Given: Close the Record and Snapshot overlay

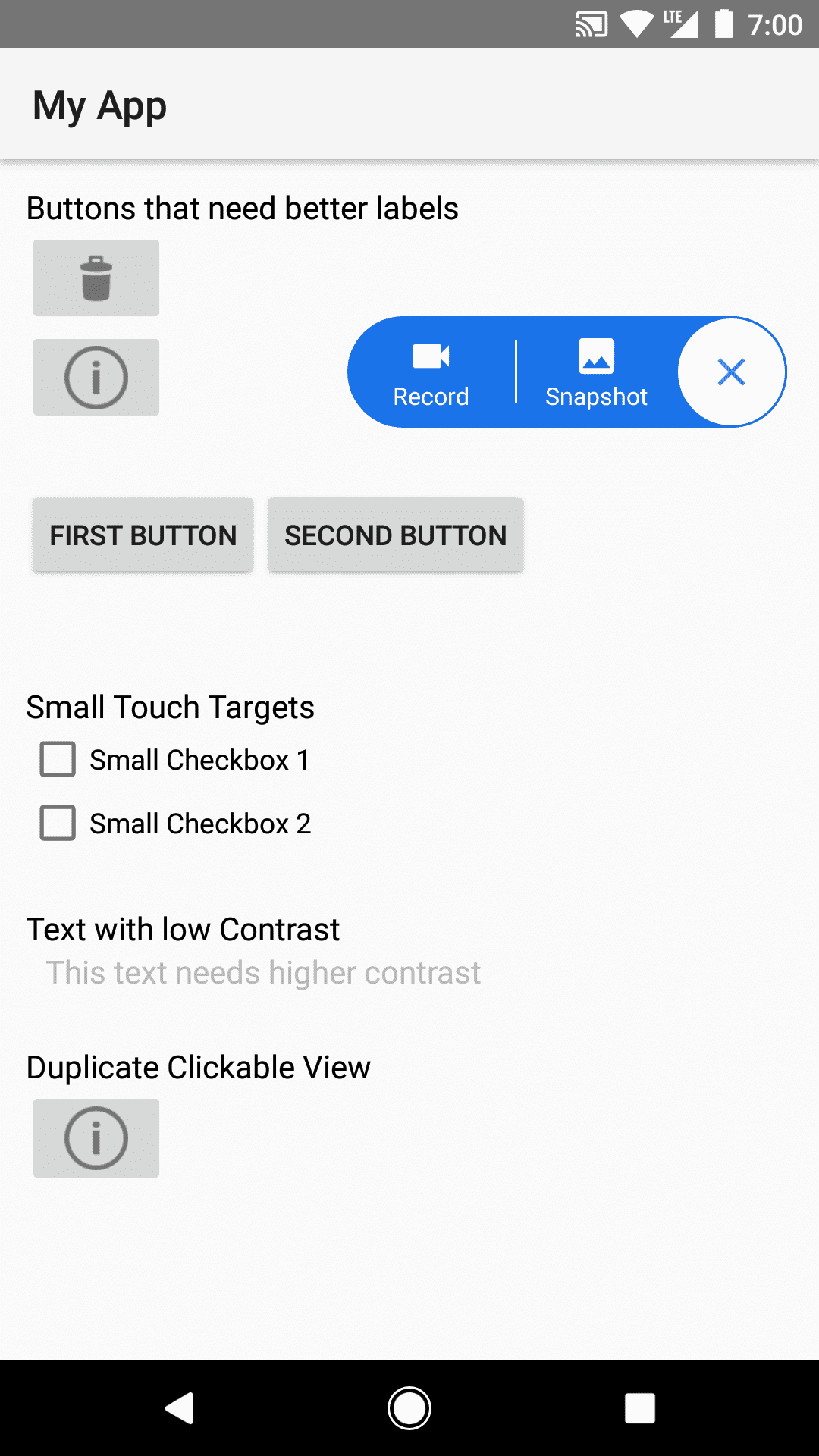Looking at the screenshot, I should point(731,372).
